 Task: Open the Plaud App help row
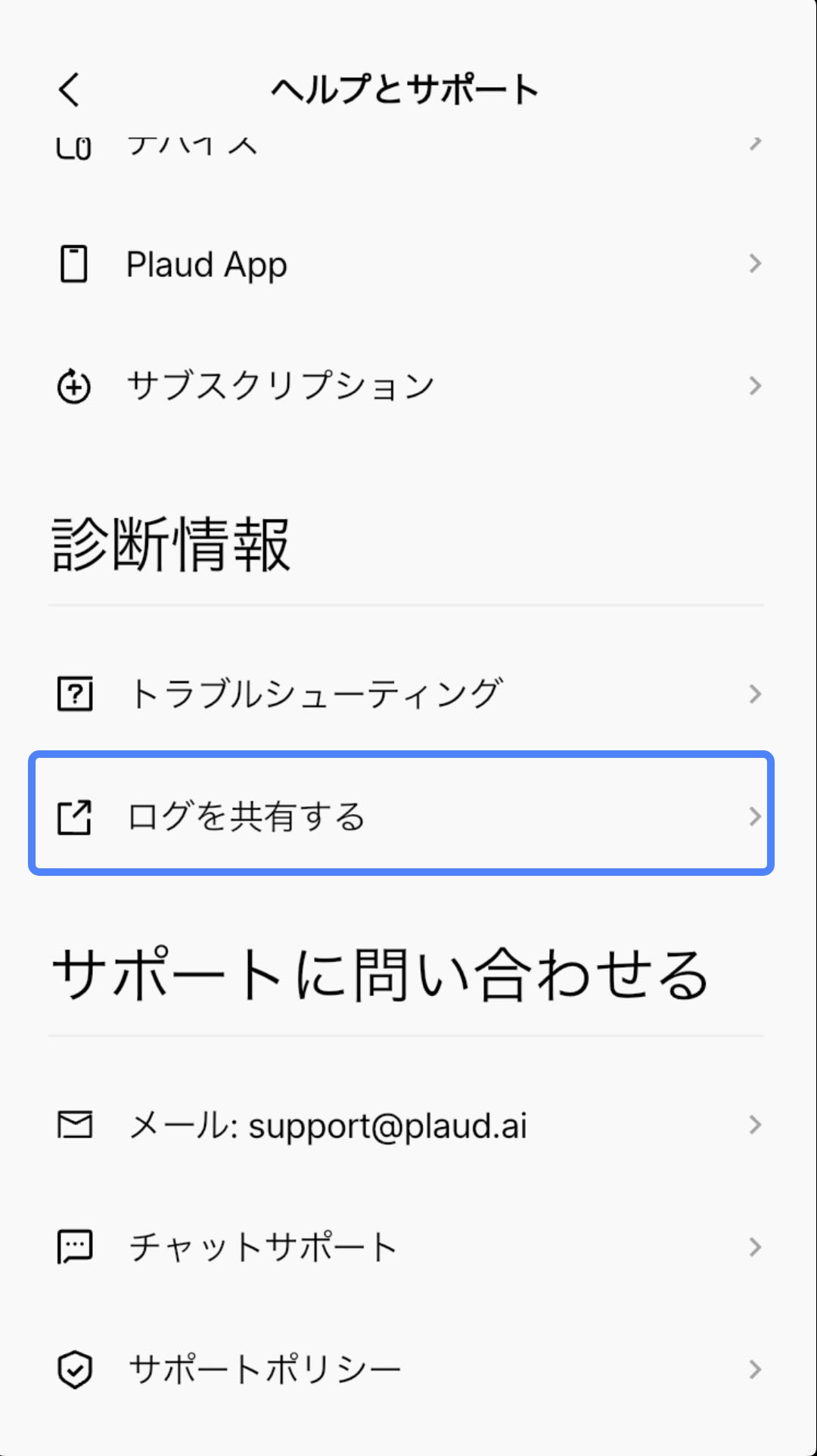click(408, 264)
